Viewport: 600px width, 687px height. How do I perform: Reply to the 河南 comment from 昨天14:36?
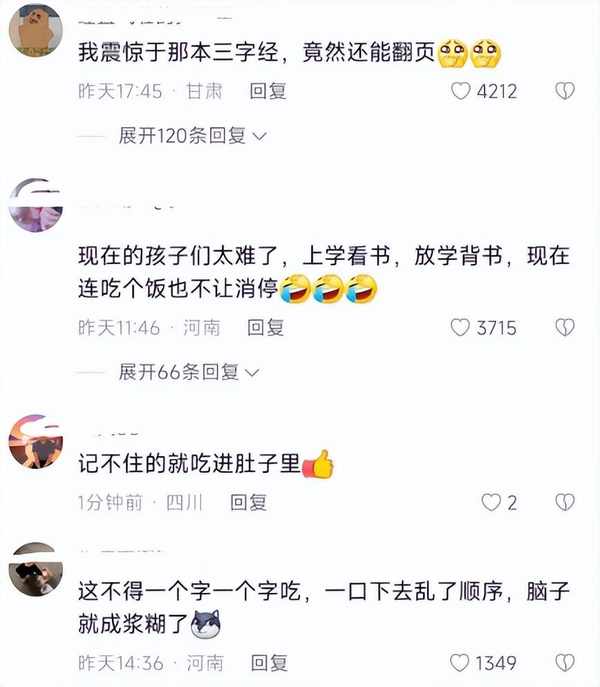pyautogui.click(x=268, y=662)
